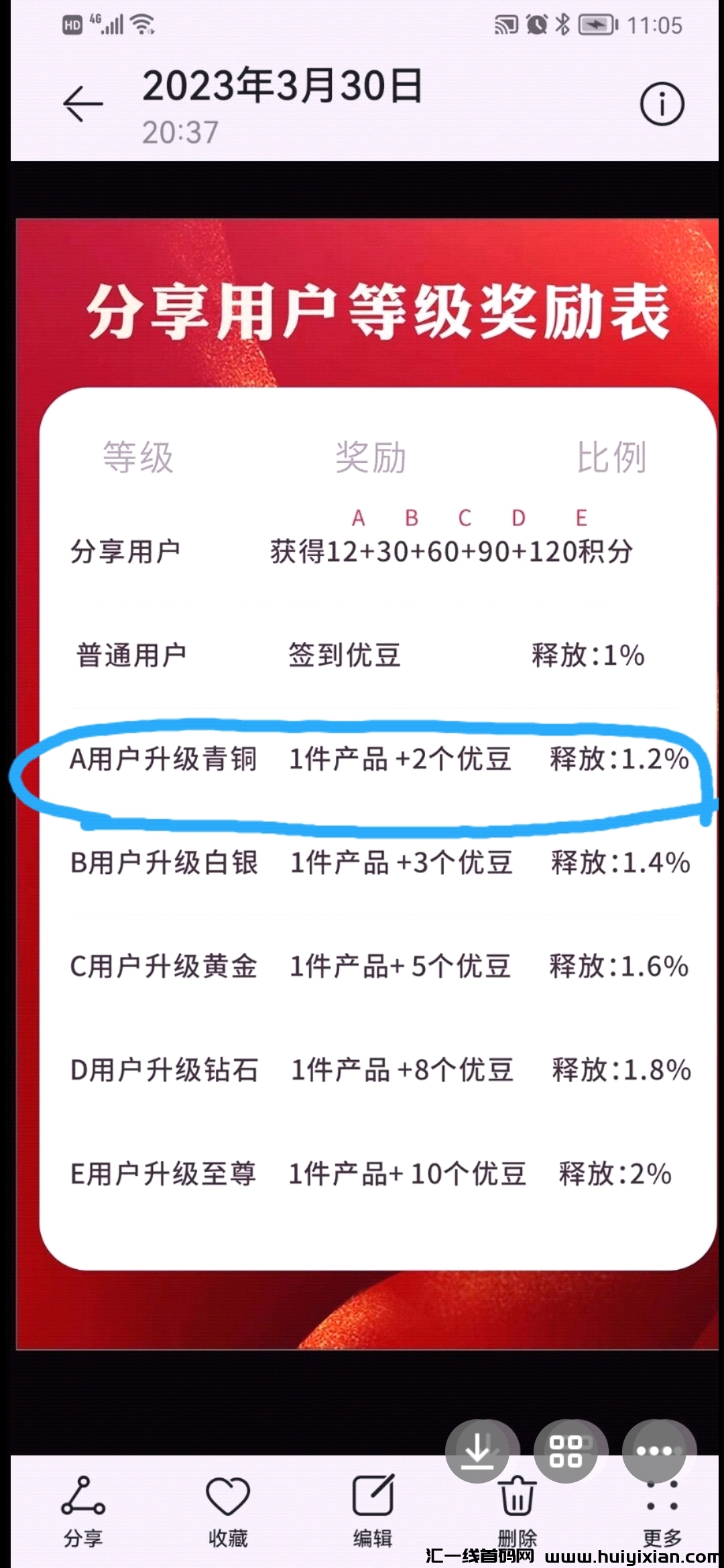This screenshot has height=1568, width=724.
Task: Open photo details info icon
Action: (662, 105)
